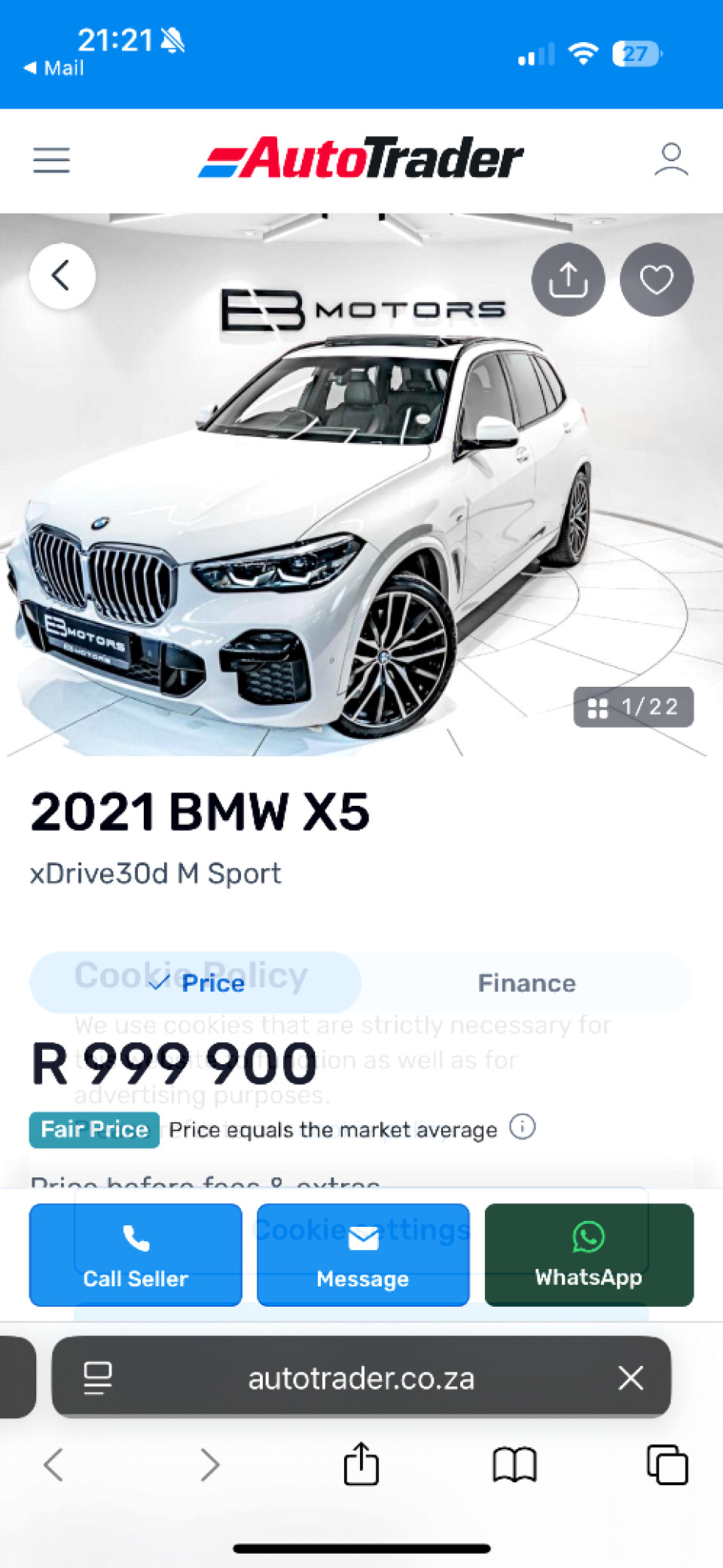Select the Price tab
This screenshot has height=1568, width=723.
point(196,983)
